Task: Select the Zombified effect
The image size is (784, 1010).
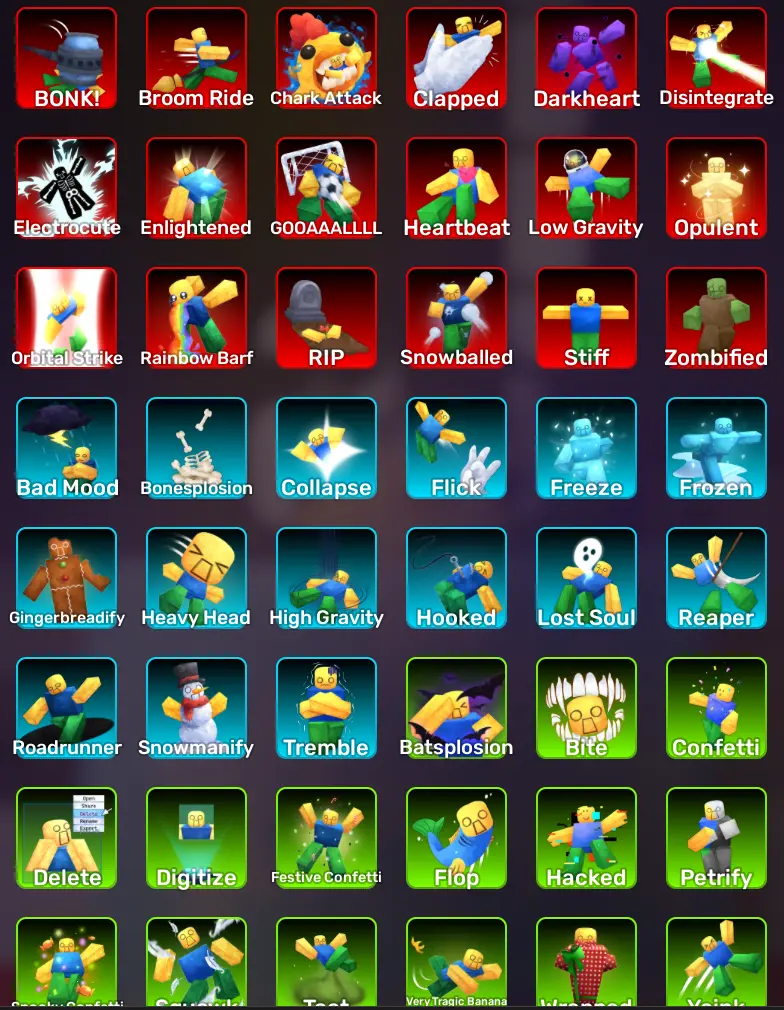Action: 716,318
